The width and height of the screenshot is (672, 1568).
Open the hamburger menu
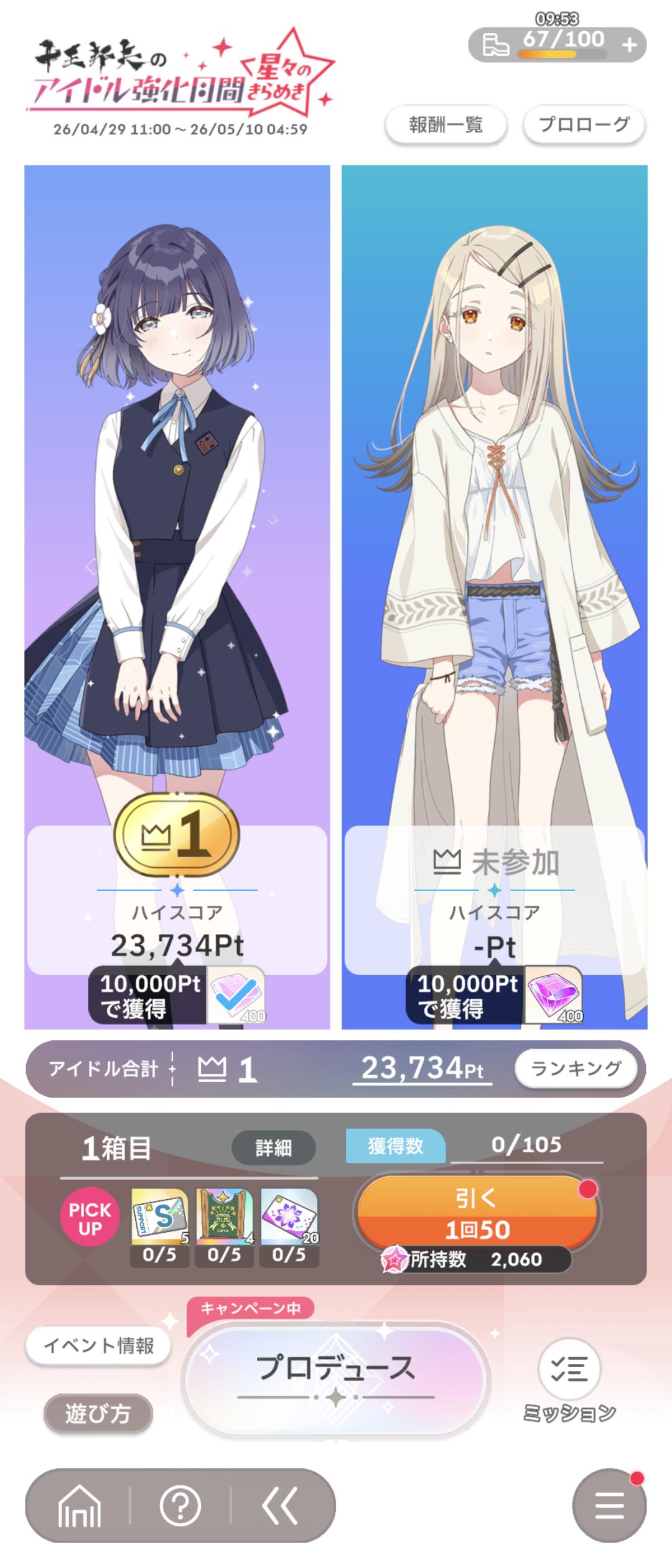[x=609, y=1506]
